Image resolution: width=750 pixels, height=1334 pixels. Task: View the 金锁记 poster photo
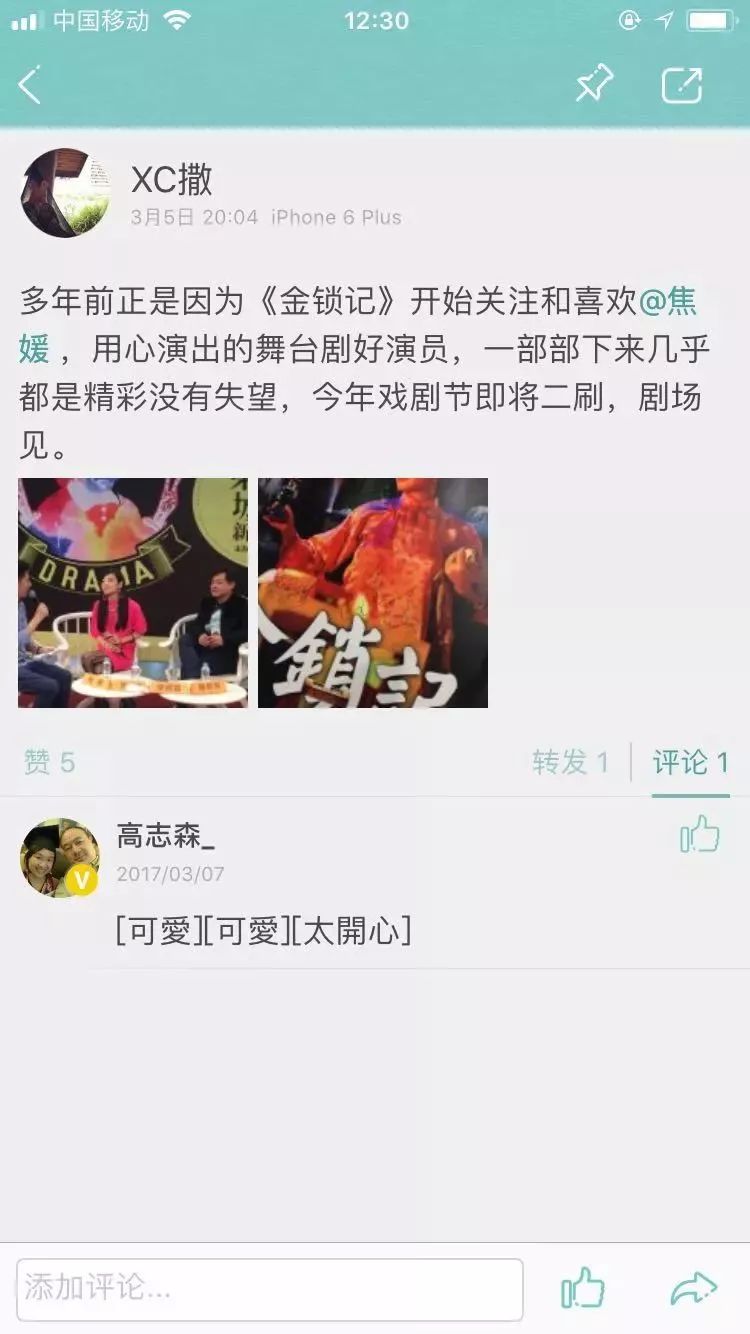click(x=373, y=593)
